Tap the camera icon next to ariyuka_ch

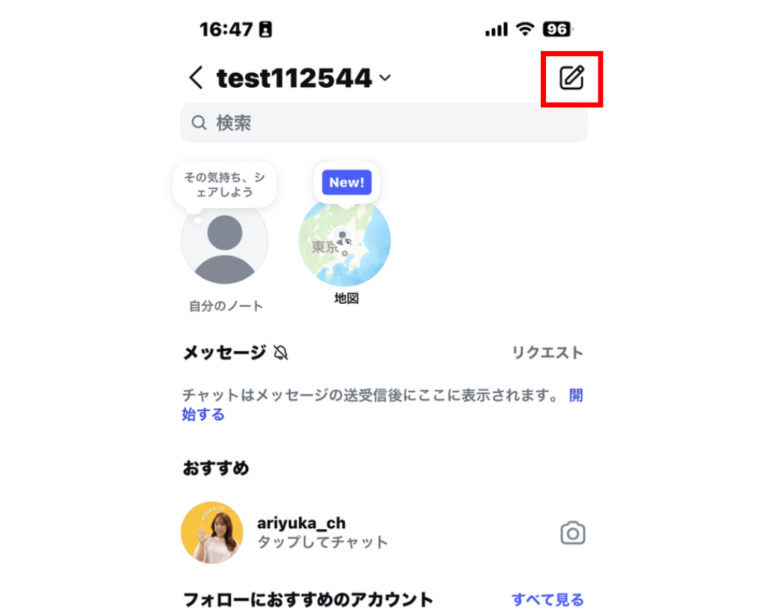tap(573, 533)
